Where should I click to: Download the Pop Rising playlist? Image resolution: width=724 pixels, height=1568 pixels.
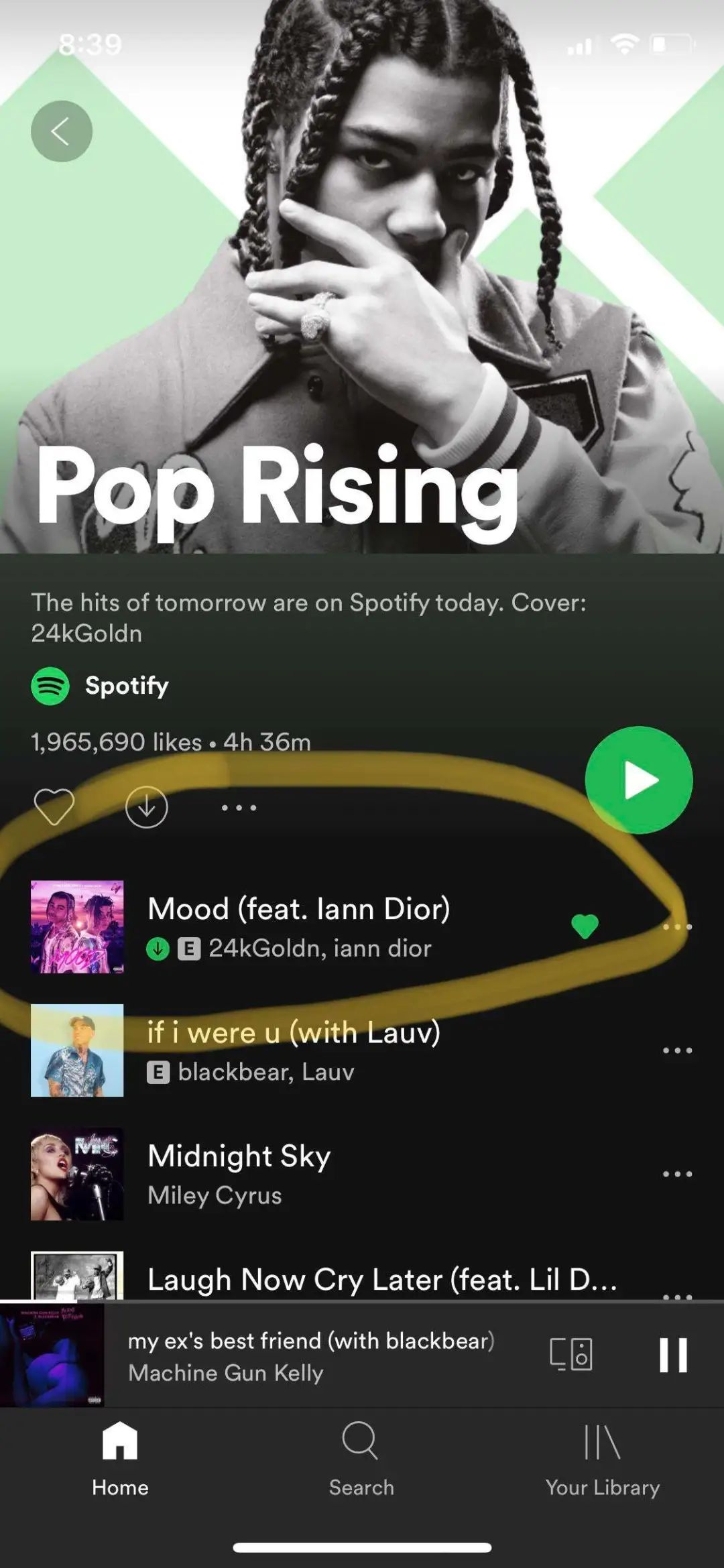click(146, 807)
